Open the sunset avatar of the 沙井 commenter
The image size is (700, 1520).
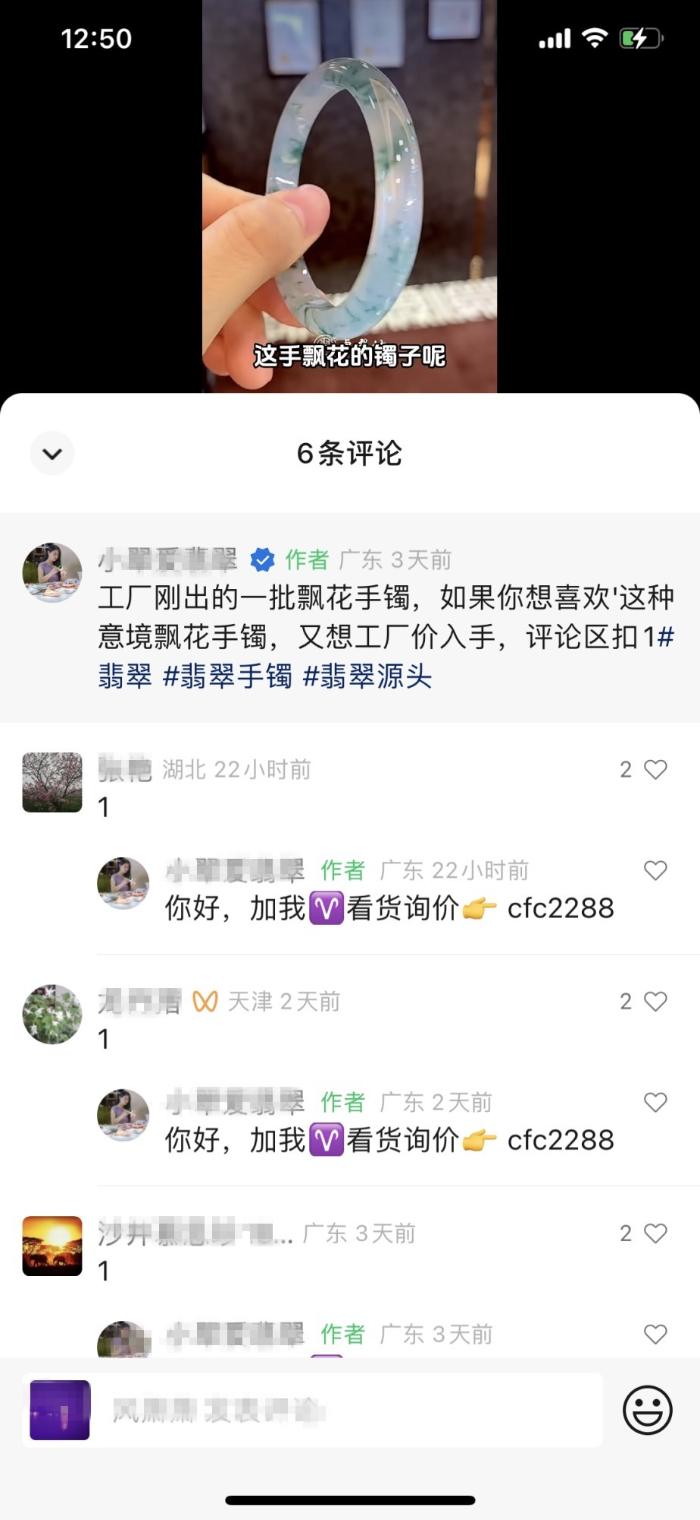coord(52,1246)
